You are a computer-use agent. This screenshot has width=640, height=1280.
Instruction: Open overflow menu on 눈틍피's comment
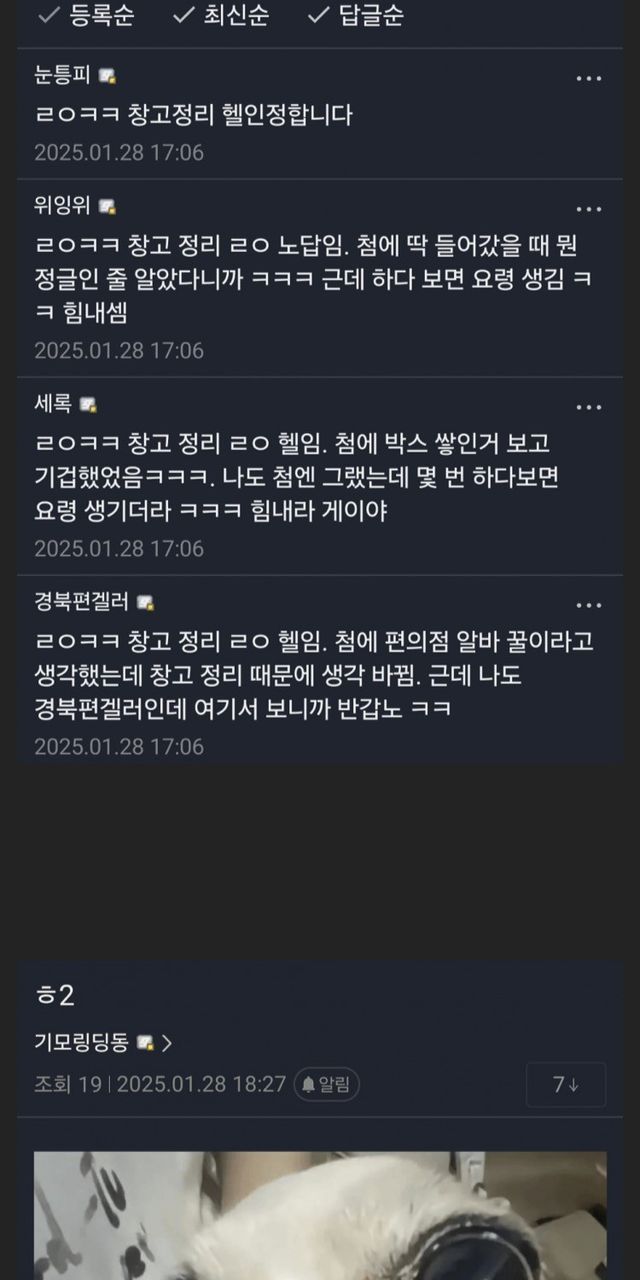click(589, 78)
